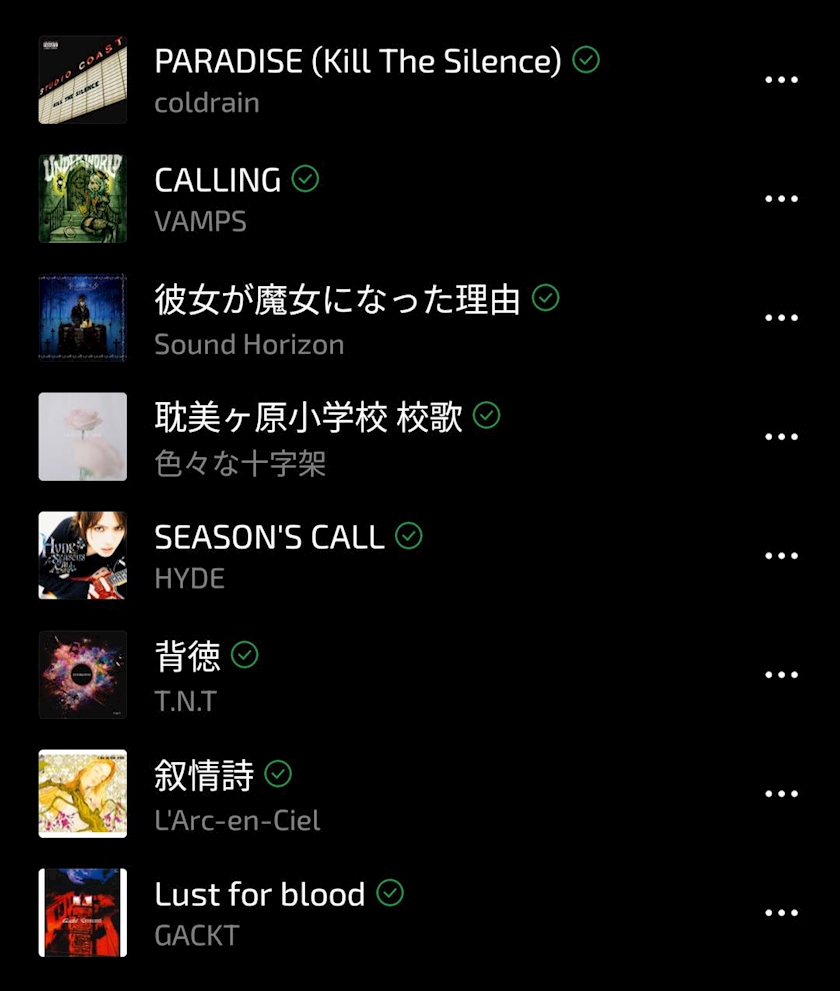The width and height of the screenshot is (840, 991).
Task: Open more options for Lust for blood
Action: pos(781,913)
